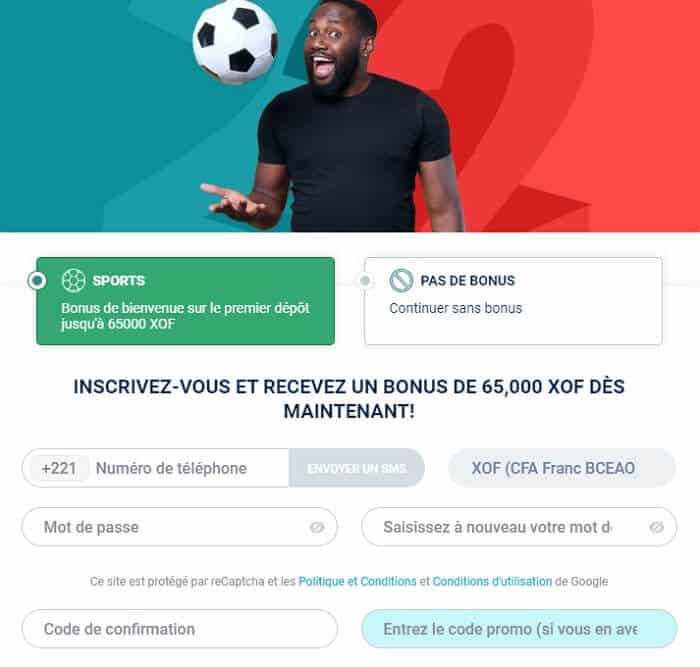700x667 pixels.
Task: Reveal the repeated password text
Action: click(656, 527)
